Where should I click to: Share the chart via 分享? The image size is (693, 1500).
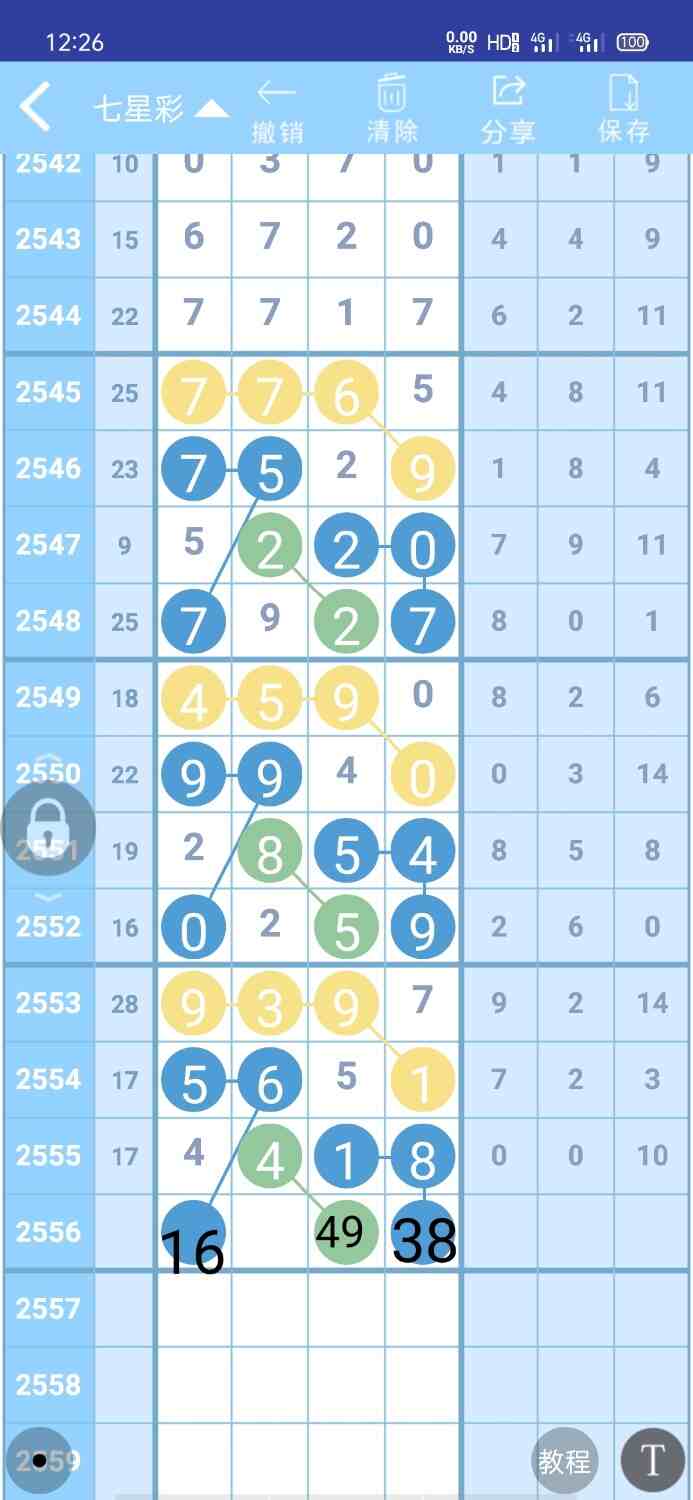(508, 110)
